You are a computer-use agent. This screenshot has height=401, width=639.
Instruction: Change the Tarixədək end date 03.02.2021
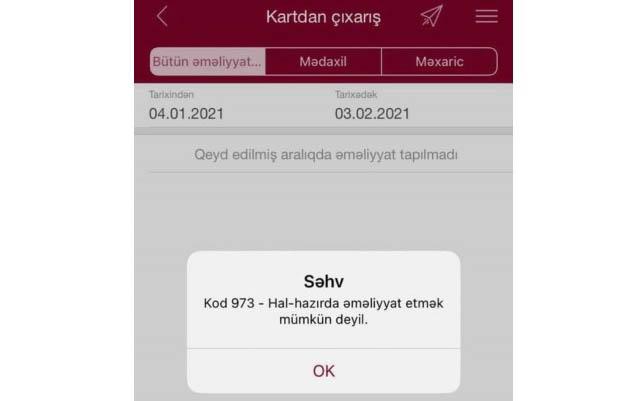pos(372,113)
